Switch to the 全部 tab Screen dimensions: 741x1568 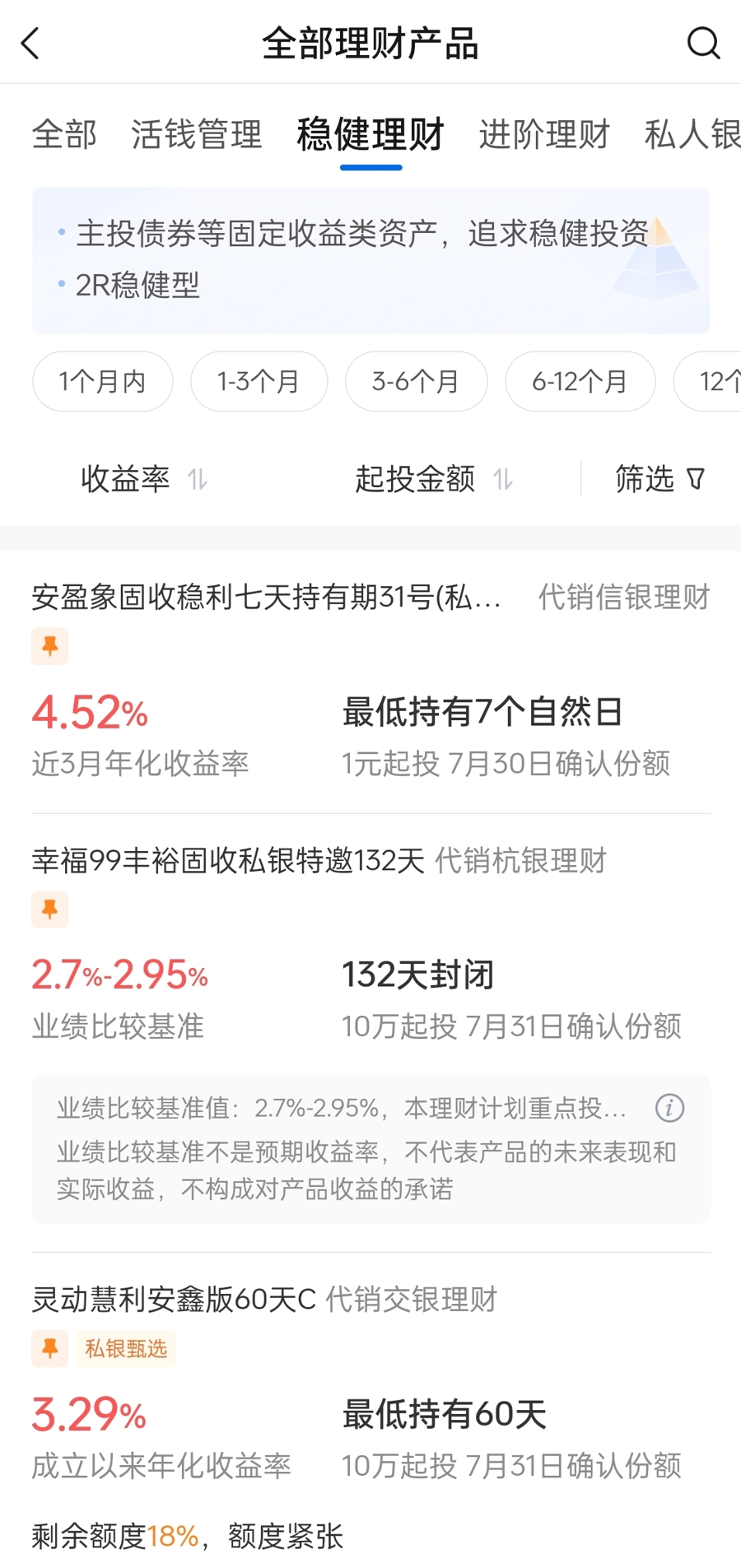(x=64, y=134)
